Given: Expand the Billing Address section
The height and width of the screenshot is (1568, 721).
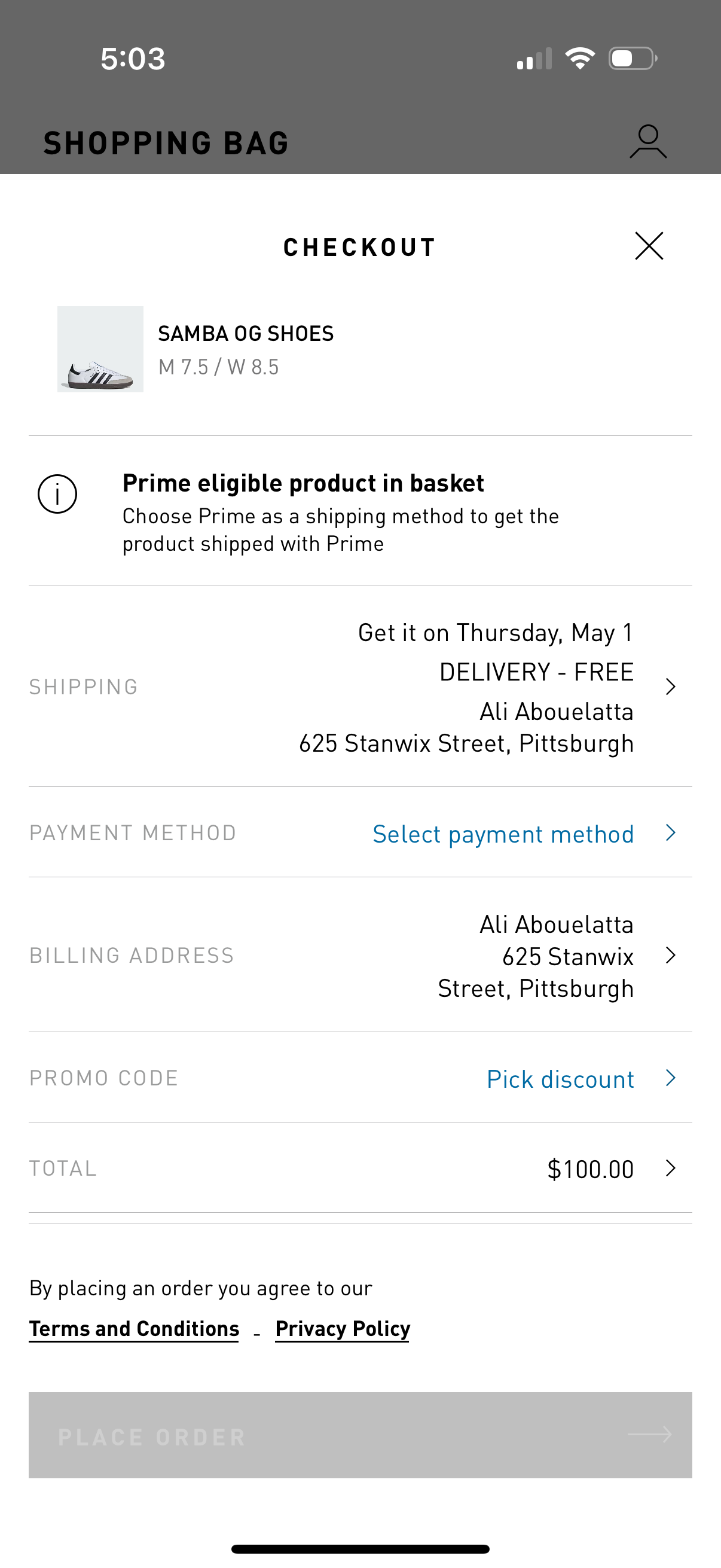Looking at the screenshot, I should pos(671,956).
